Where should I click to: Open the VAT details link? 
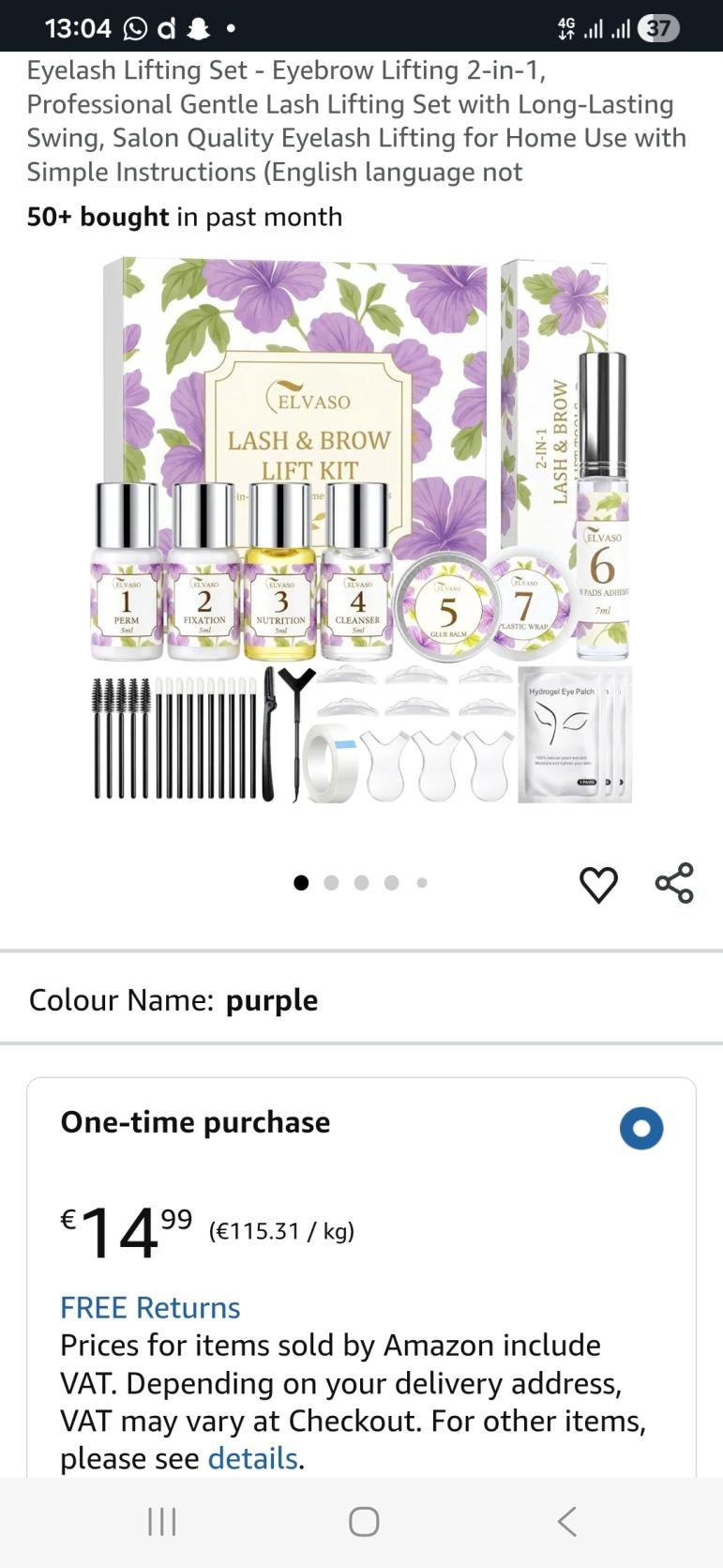[x=252, y=1458]
